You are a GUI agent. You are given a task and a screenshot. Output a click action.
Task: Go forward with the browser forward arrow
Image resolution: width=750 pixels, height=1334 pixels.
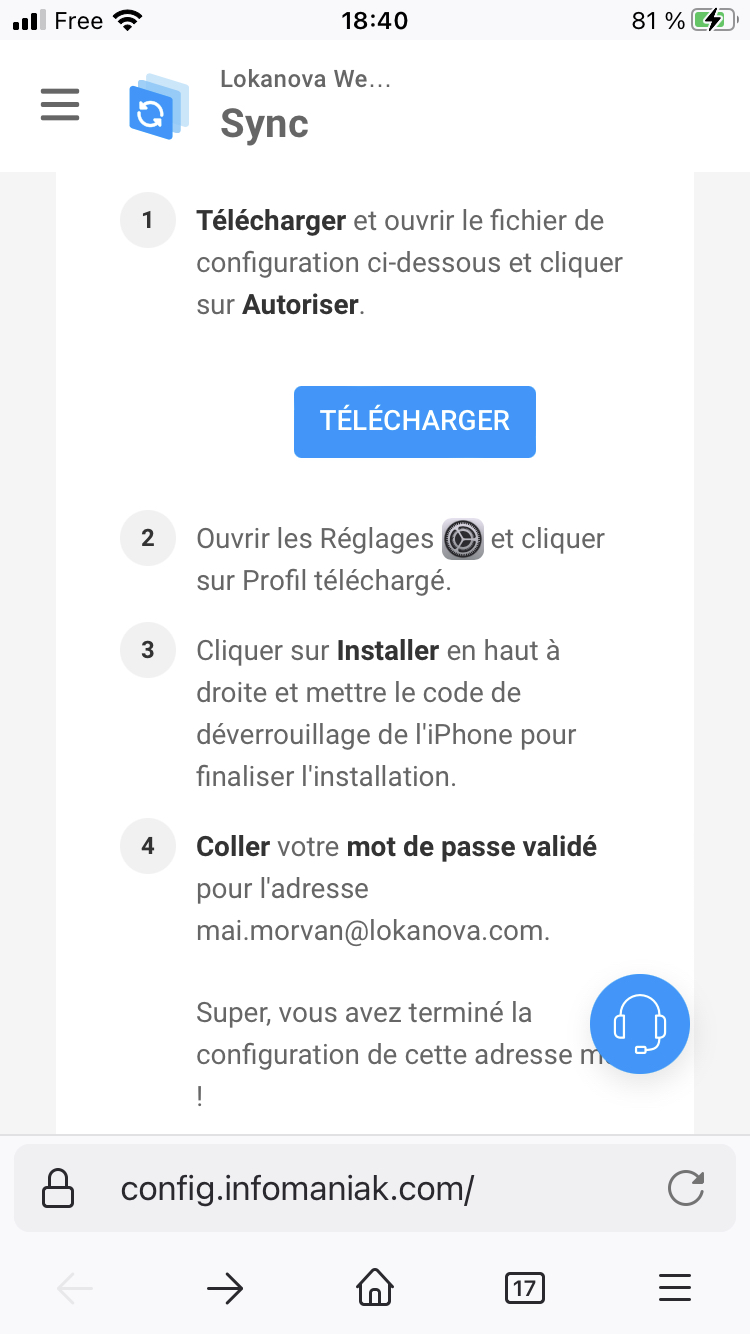tap(225, 1289)
